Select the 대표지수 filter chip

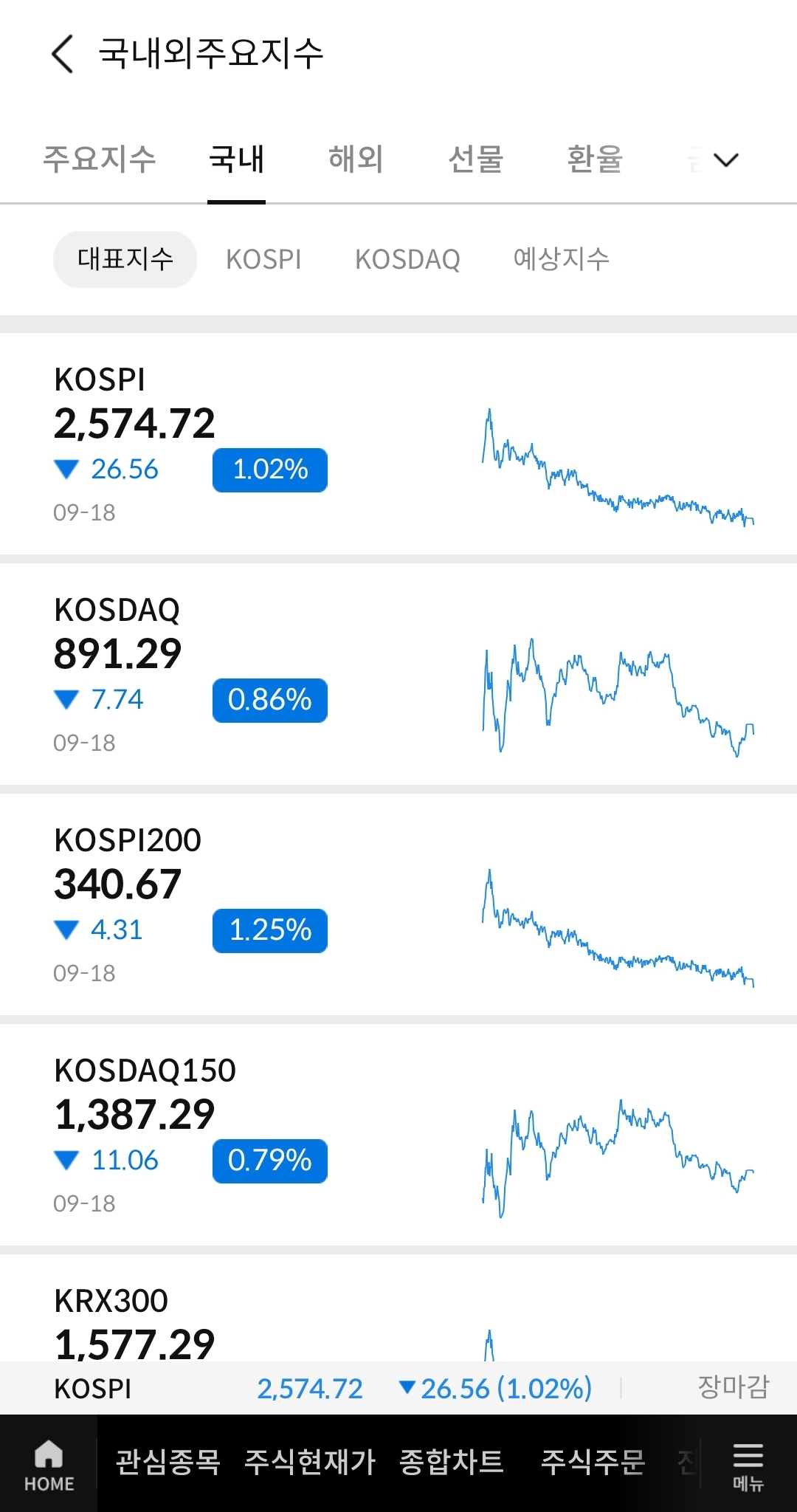[125, 259]
